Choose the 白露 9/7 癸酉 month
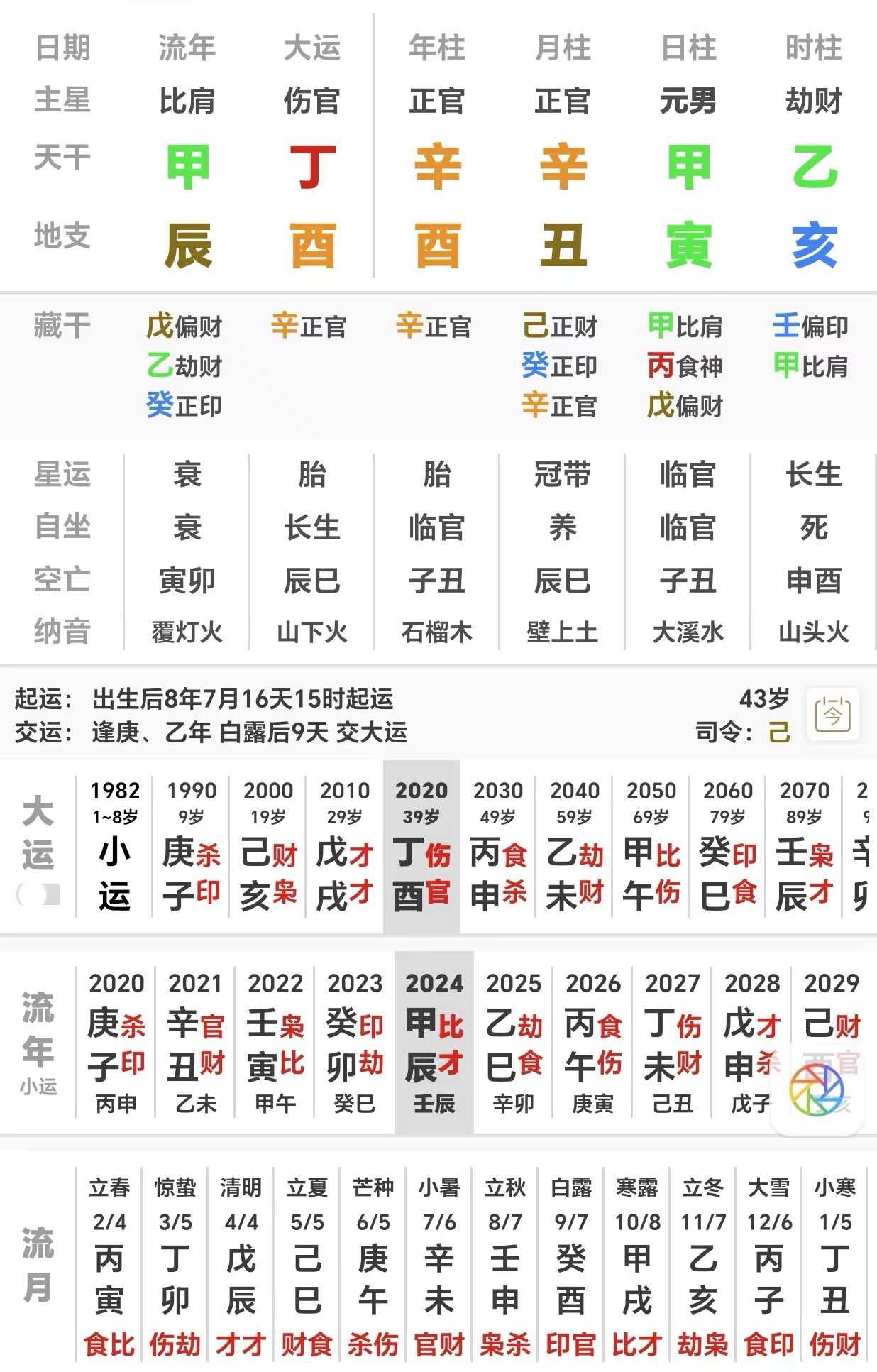This screenshot has width=877, height=1372. pos(571,1263)
